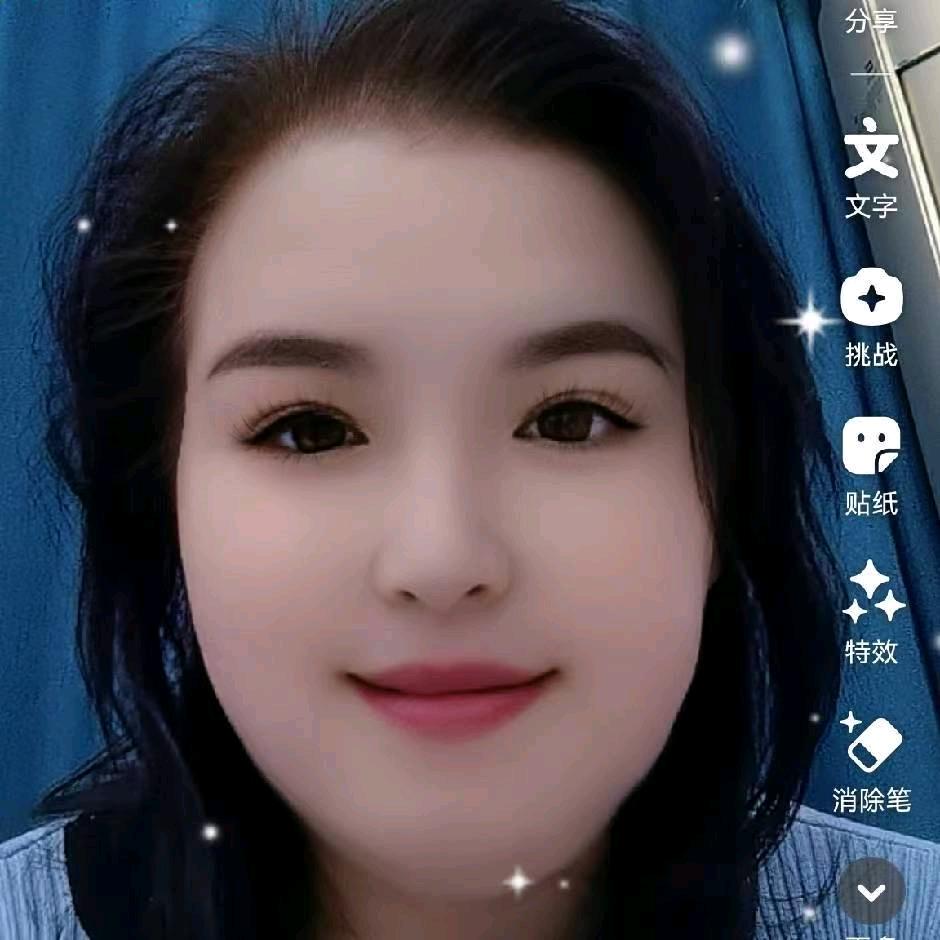Tap the 分享 share option
Viewport: 940px width, 940px height.
tap(871, 22)
